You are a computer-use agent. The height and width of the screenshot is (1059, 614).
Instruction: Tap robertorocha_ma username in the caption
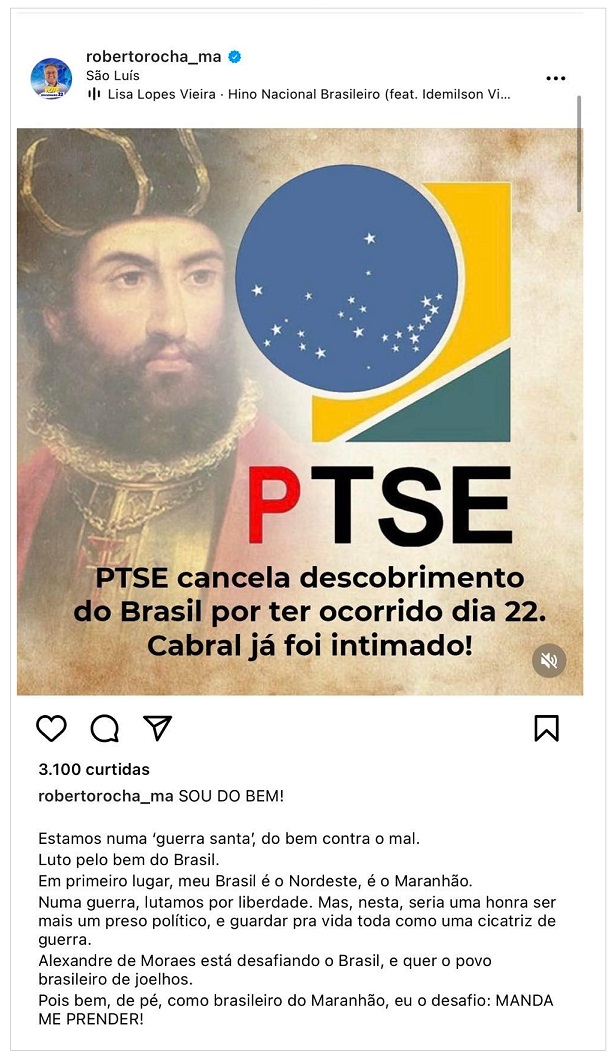click(106, 795)
